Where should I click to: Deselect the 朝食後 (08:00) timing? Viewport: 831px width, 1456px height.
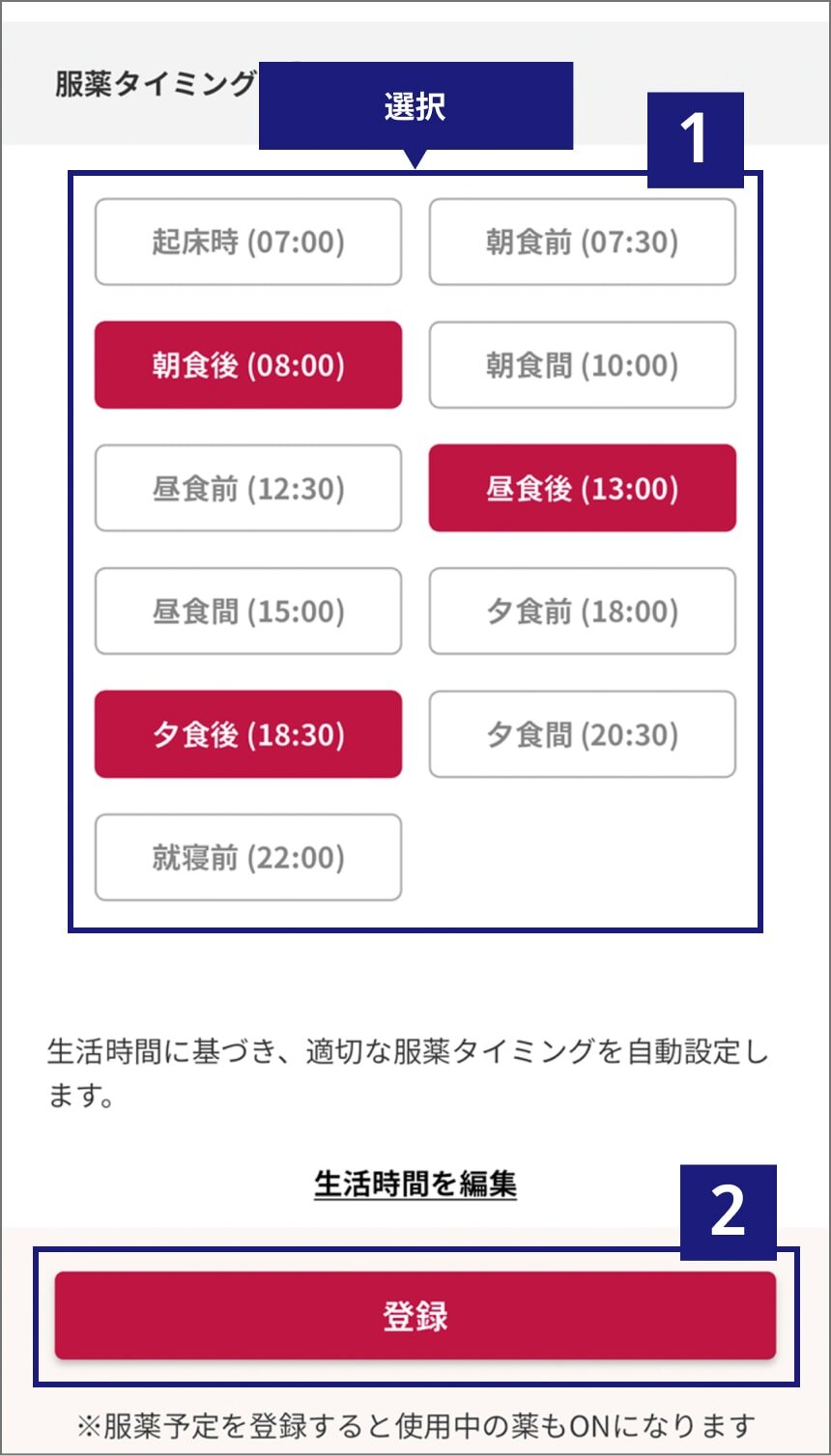click(248, 365)
